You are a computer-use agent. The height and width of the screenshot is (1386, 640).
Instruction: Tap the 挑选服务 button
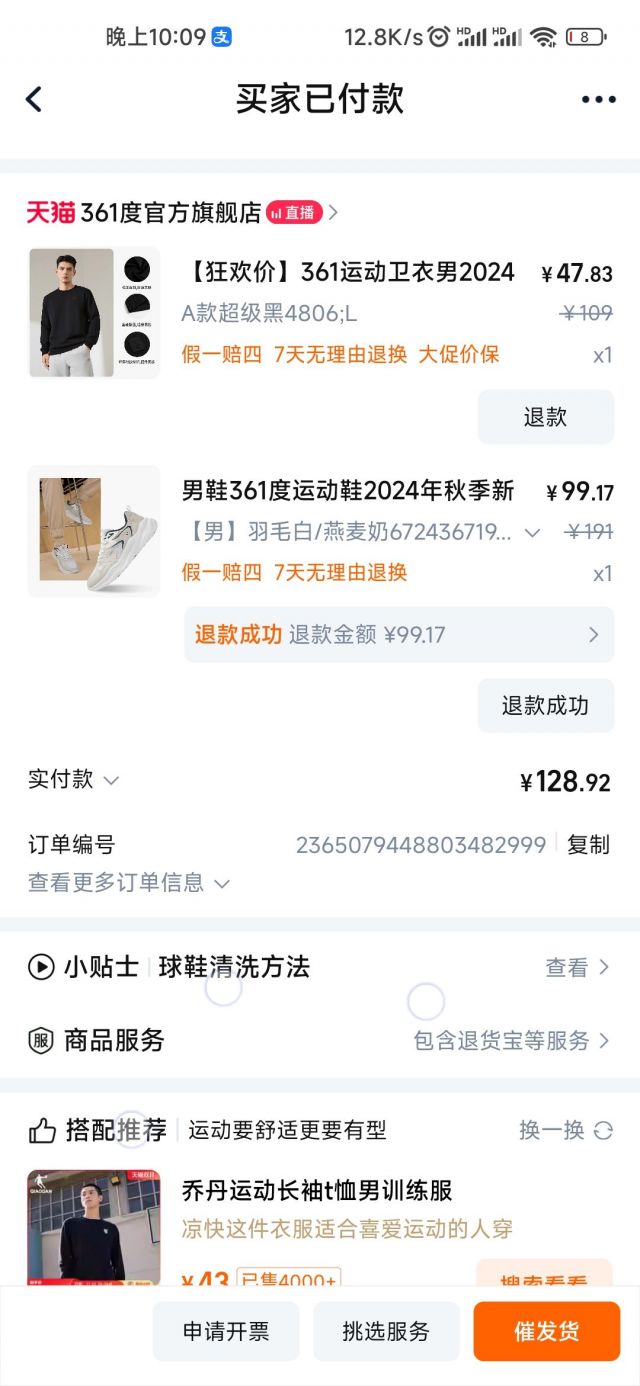click(x=386, y=1331)
